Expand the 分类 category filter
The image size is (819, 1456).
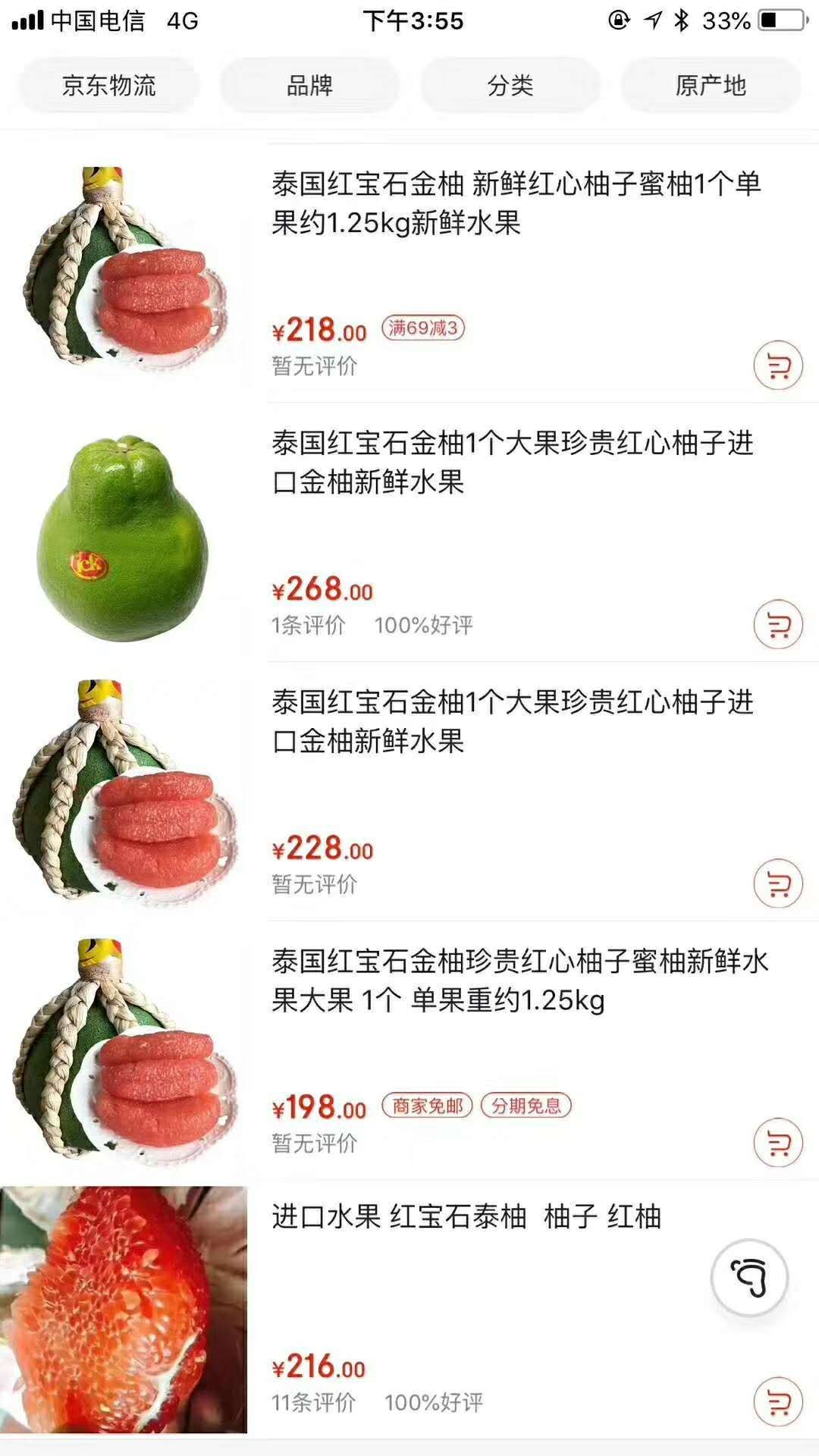point(510,86)
